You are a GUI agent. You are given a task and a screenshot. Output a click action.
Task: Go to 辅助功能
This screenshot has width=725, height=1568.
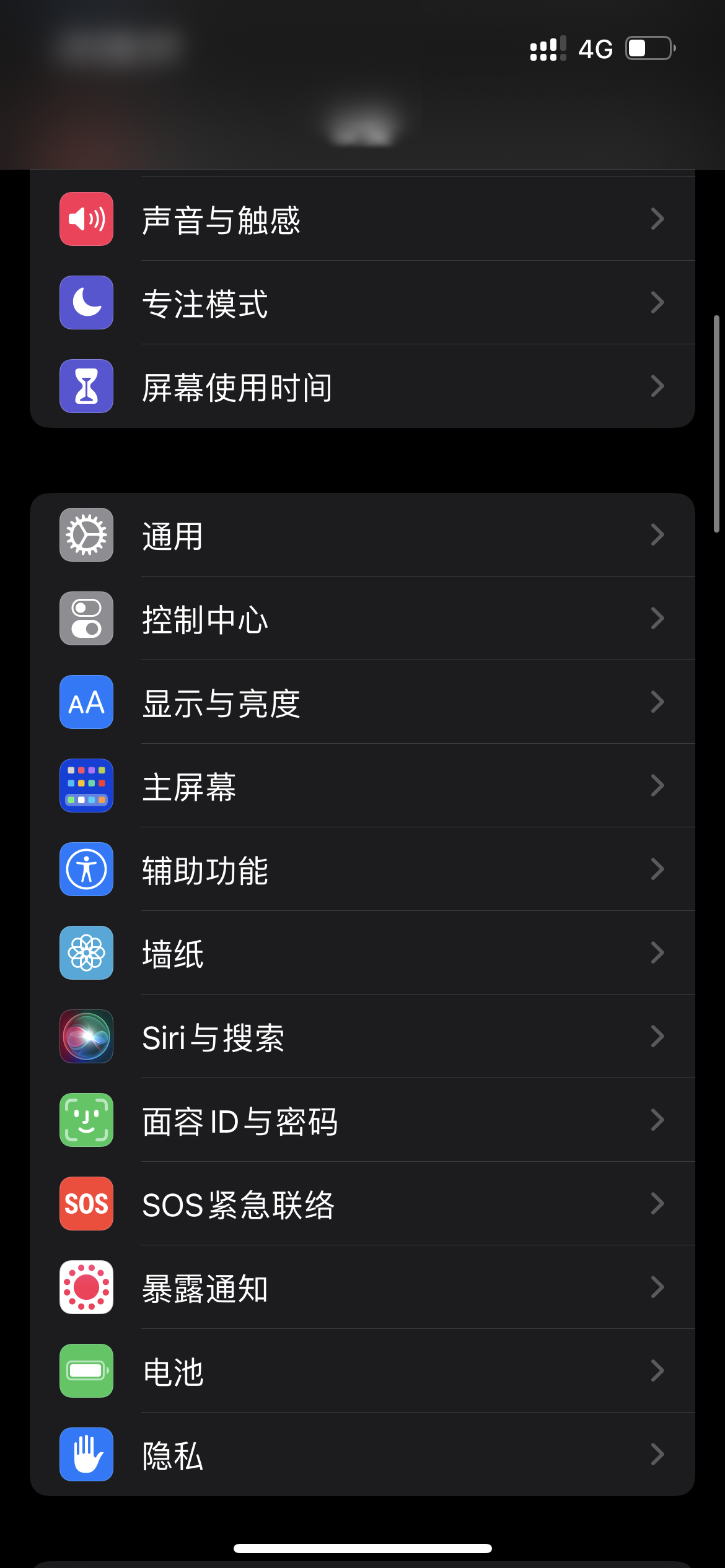pyautogui.click(x=362, y=869)
